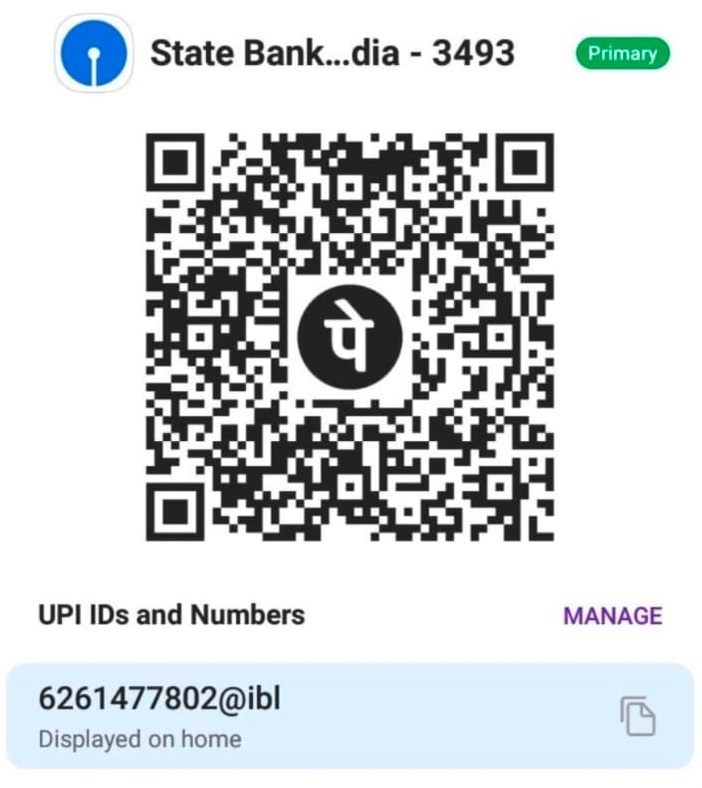The image size is (702, 788).
Task: Copy the UPI ID 6261477802@ibl
Action: pos(636,717)
